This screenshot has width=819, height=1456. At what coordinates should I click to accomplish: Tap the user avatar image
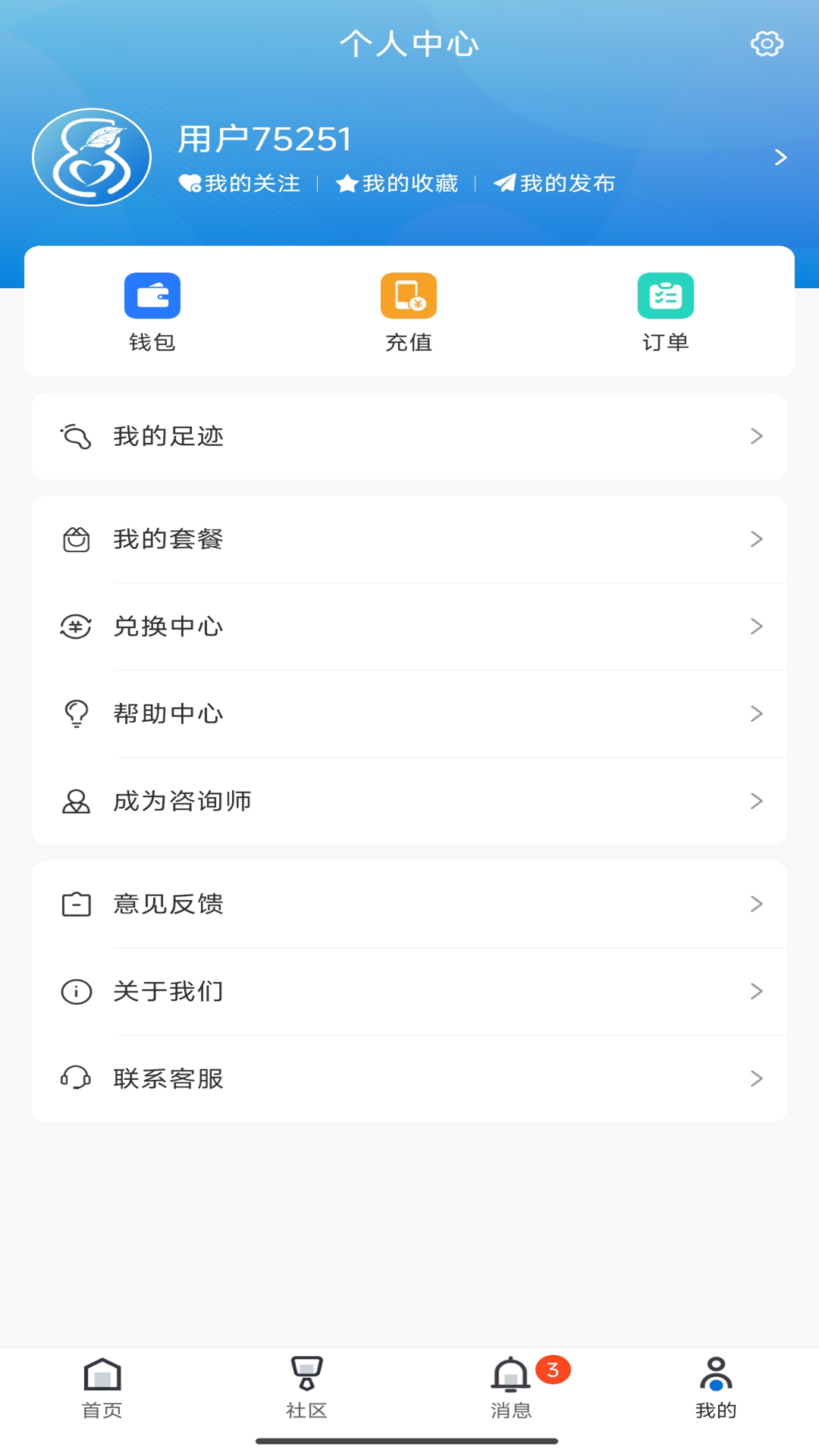(92, 157)
